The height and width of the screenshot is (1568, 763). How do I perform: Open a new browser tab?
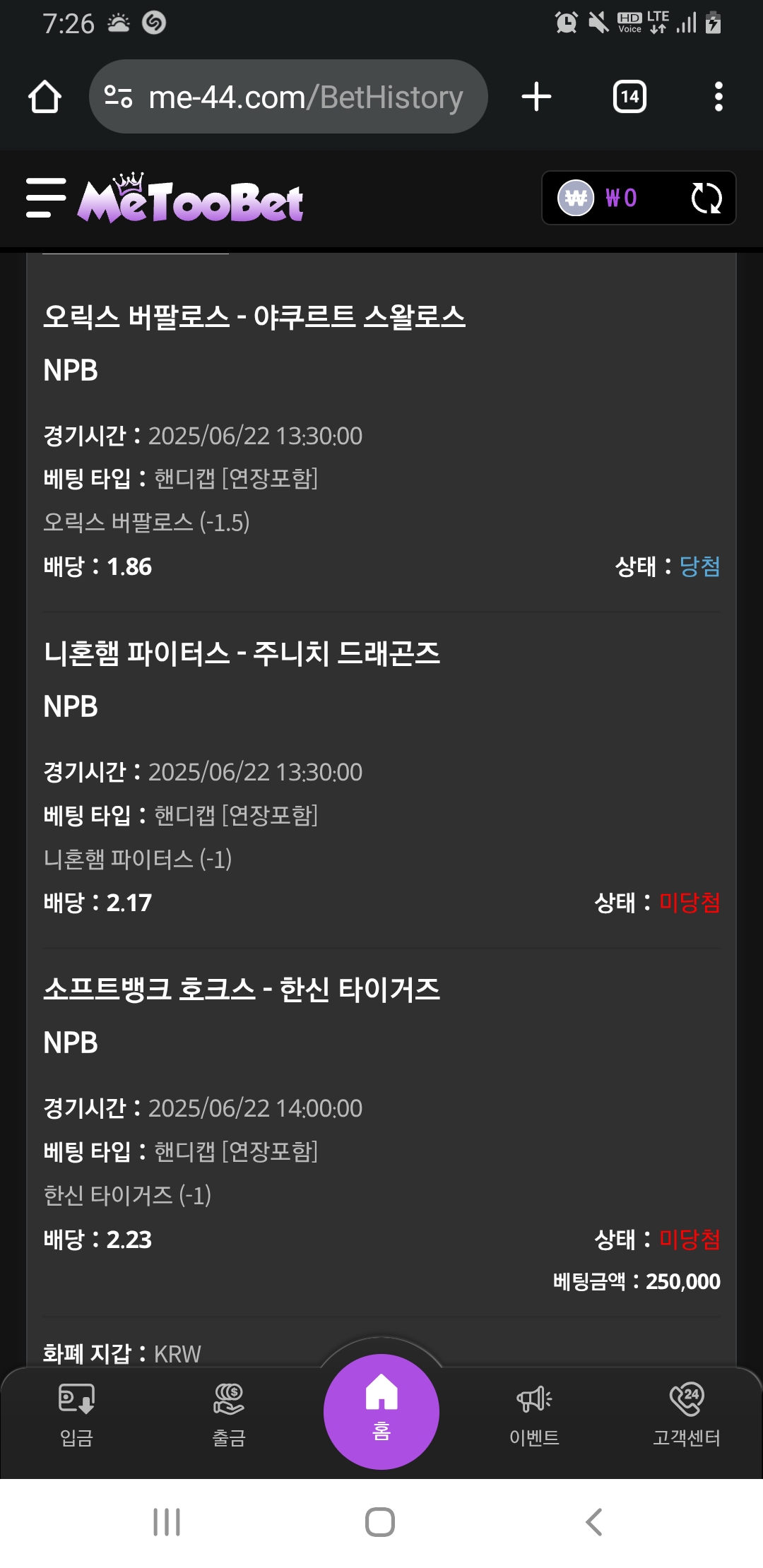click(x=536, y=97)
